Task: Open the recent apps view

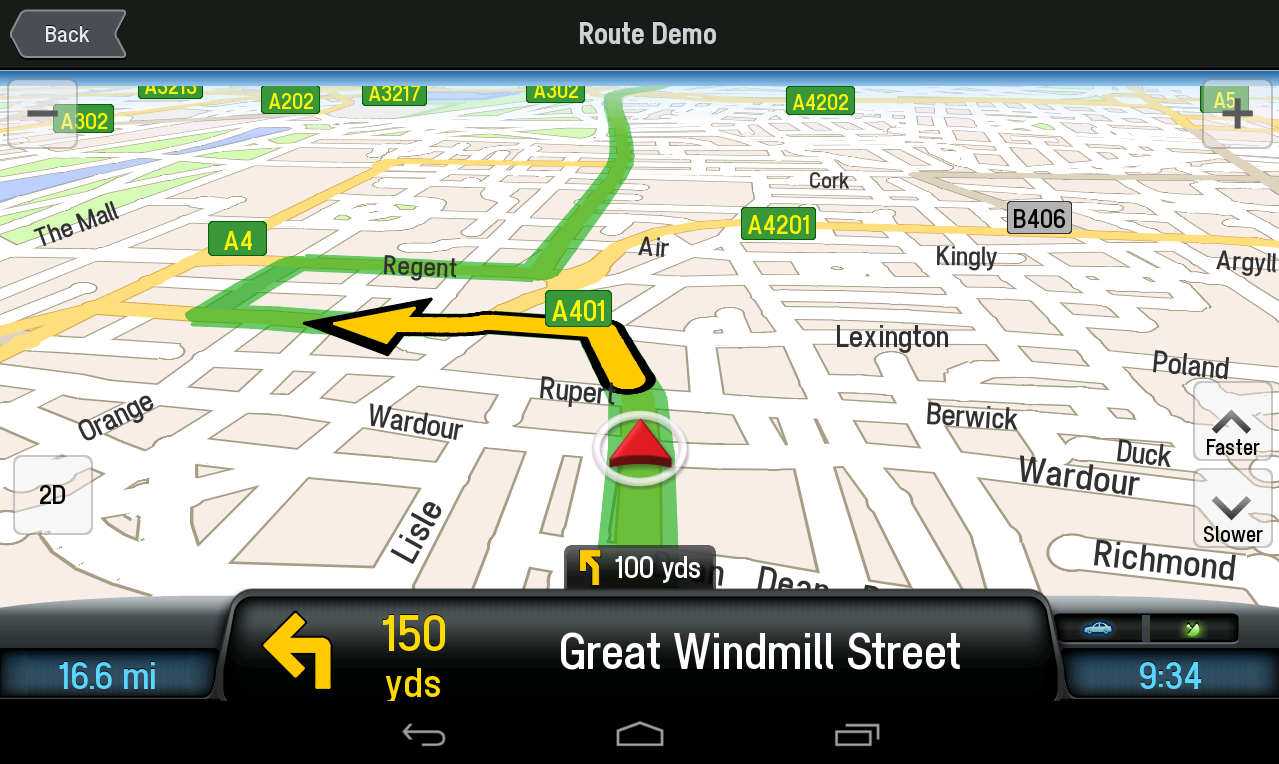Action: click(x=856, y=736)
